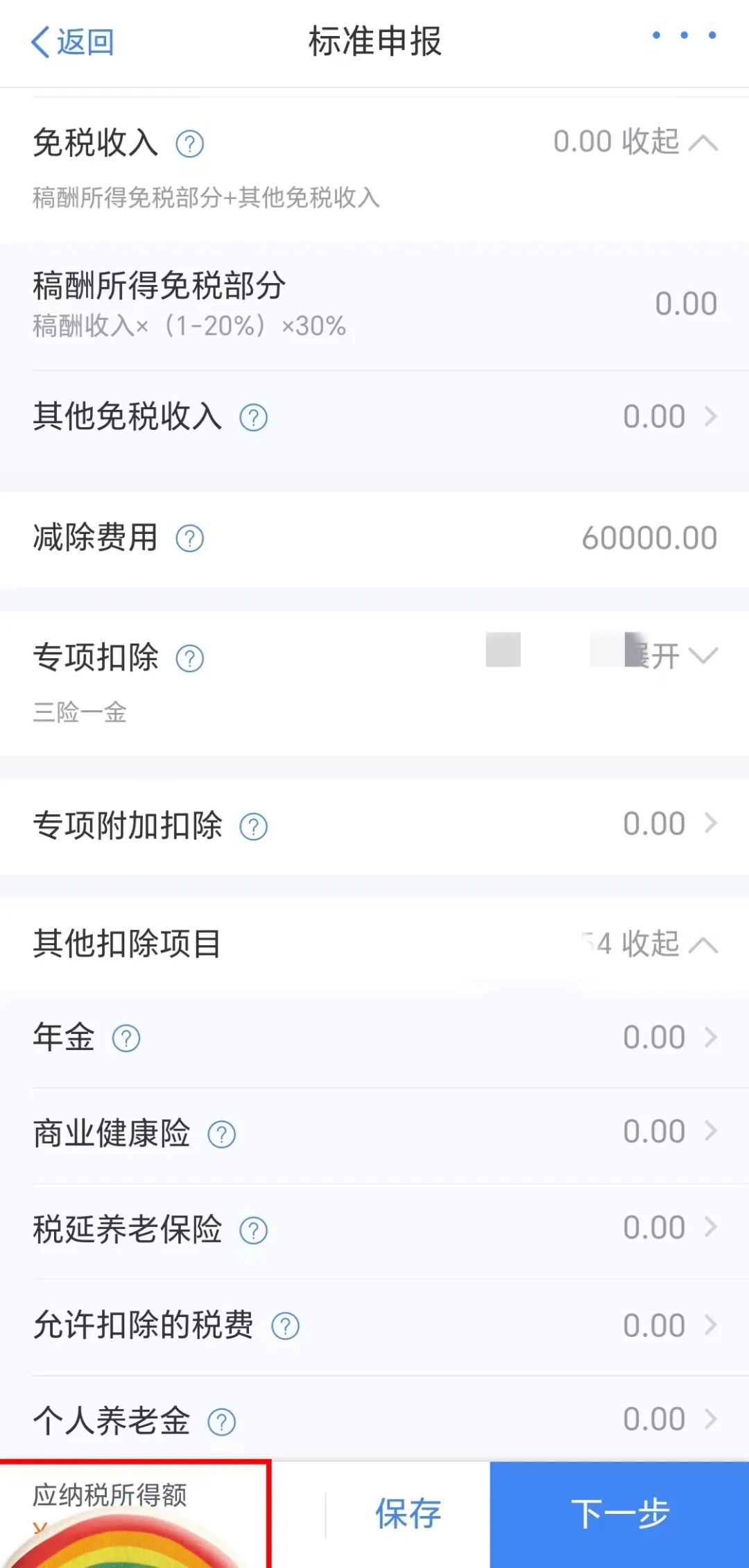The width and height of the screenshot is (749, 1568).
Task: Open the 个人养老金 row
Action: point(374,1420)
